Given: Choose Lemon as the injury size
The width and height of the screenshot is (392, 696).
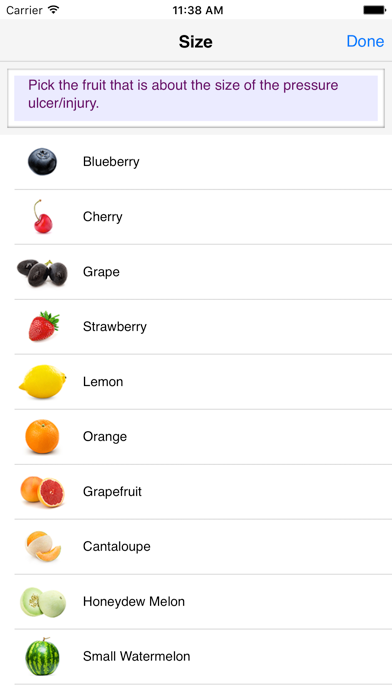Looking at the screenshot, I should pyautogui.click(x=196, y=382).
